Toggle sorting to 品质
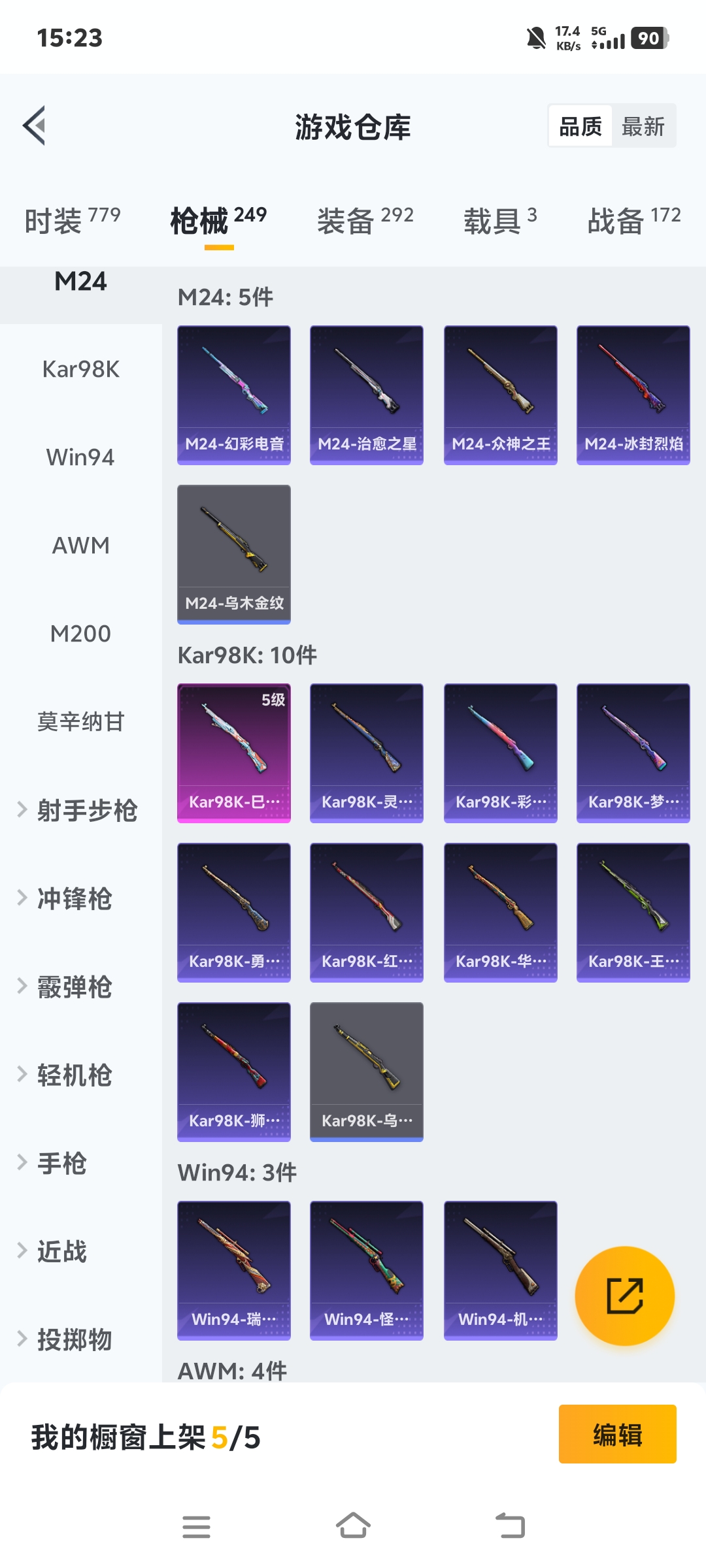The image size is (706, 1568). tap(580, 125)
